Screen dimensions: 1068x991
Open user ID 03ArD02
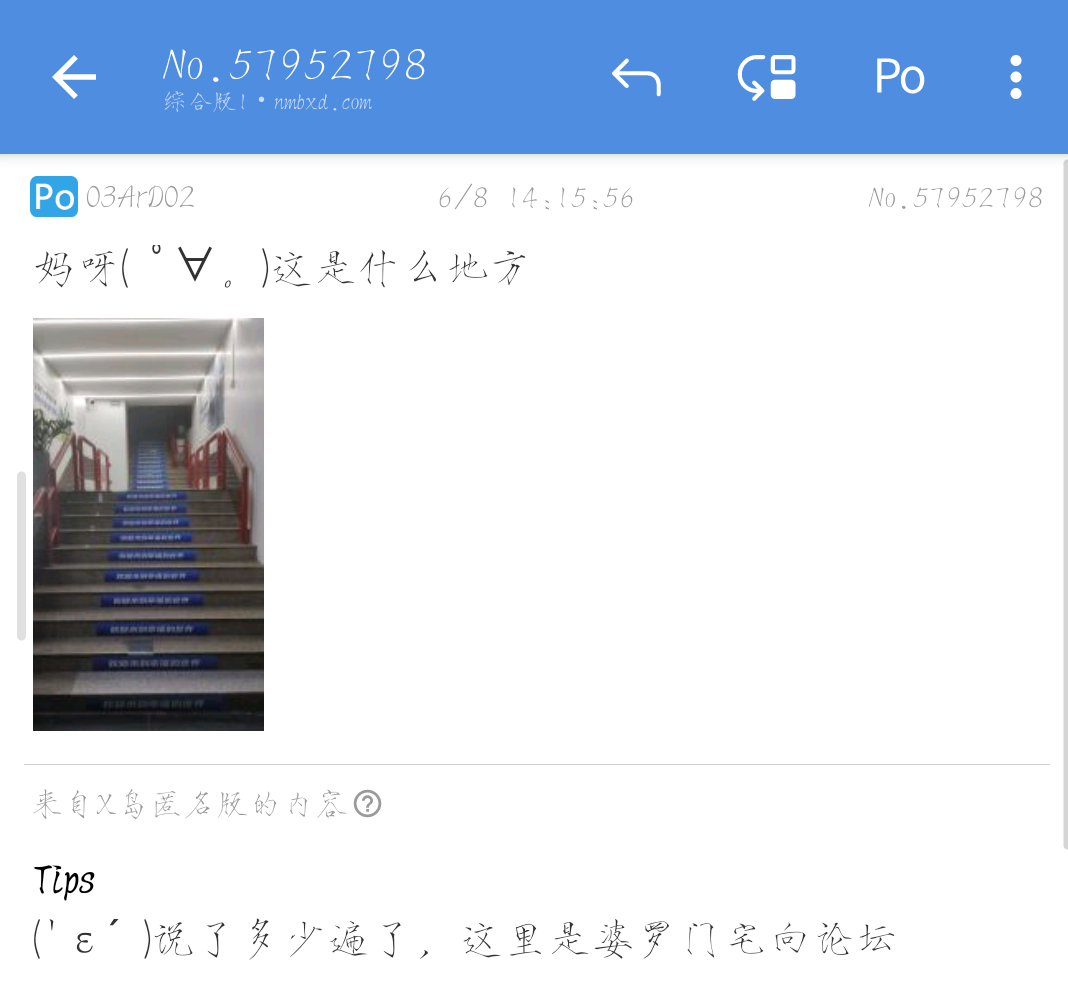tap(140, 197)
